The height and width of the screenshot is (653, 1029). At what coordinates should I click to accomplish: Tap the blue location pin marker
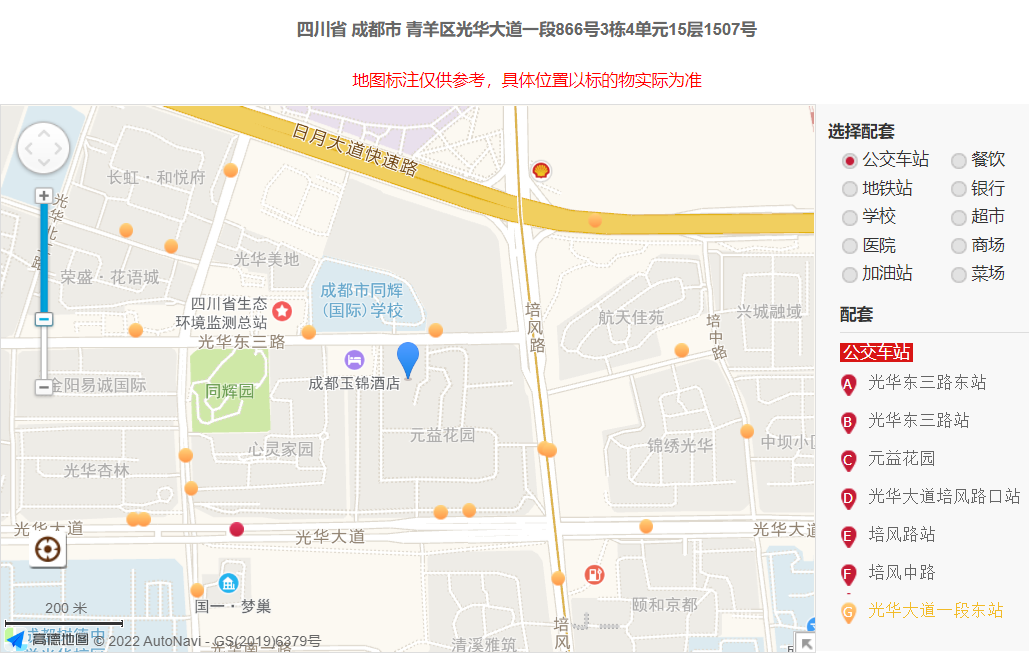tap(408, 359)
